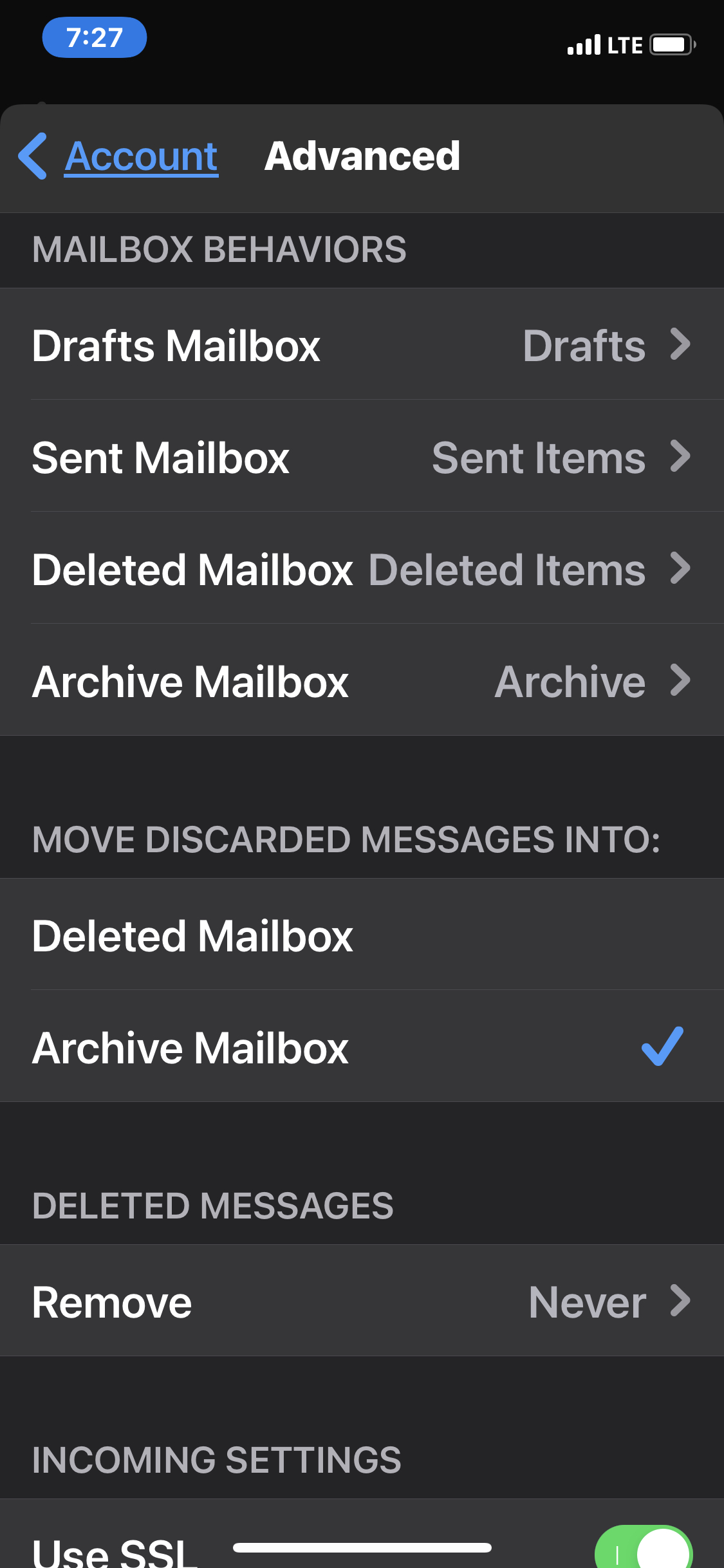Open Deleted Mailbox behavior row with Deleted Items
The height and width of the screenshot is (1568, 724).
tap(362, 569)
